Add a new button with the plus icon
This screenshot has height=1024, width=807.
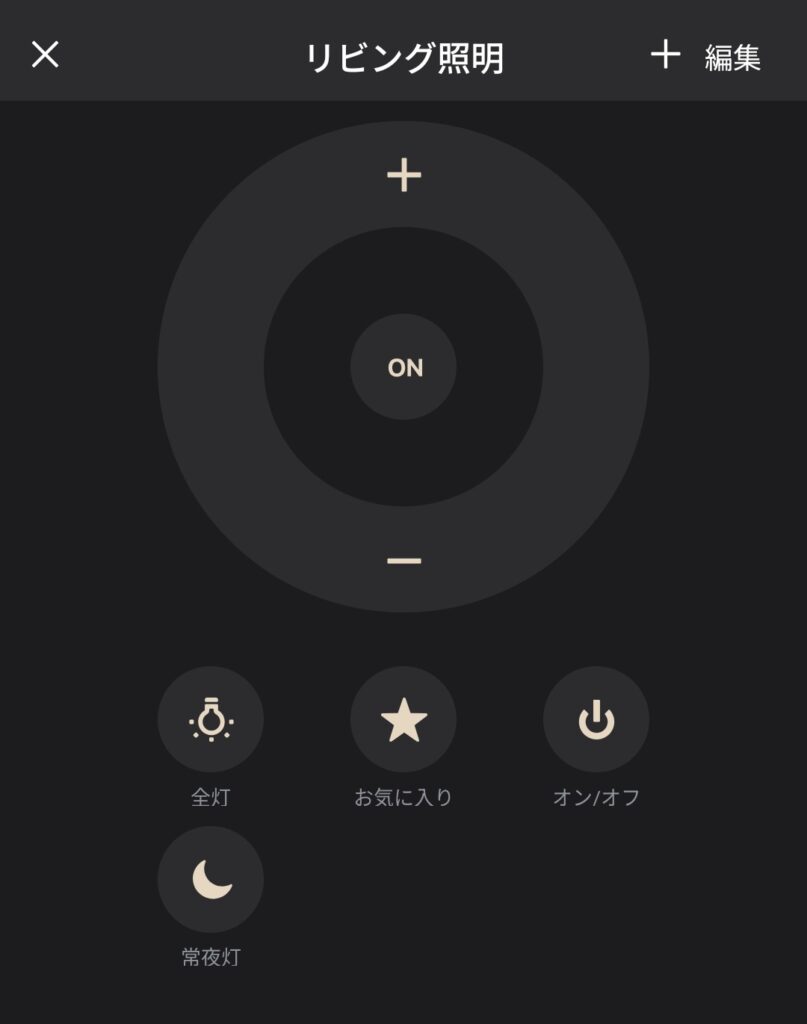[665, 55]
